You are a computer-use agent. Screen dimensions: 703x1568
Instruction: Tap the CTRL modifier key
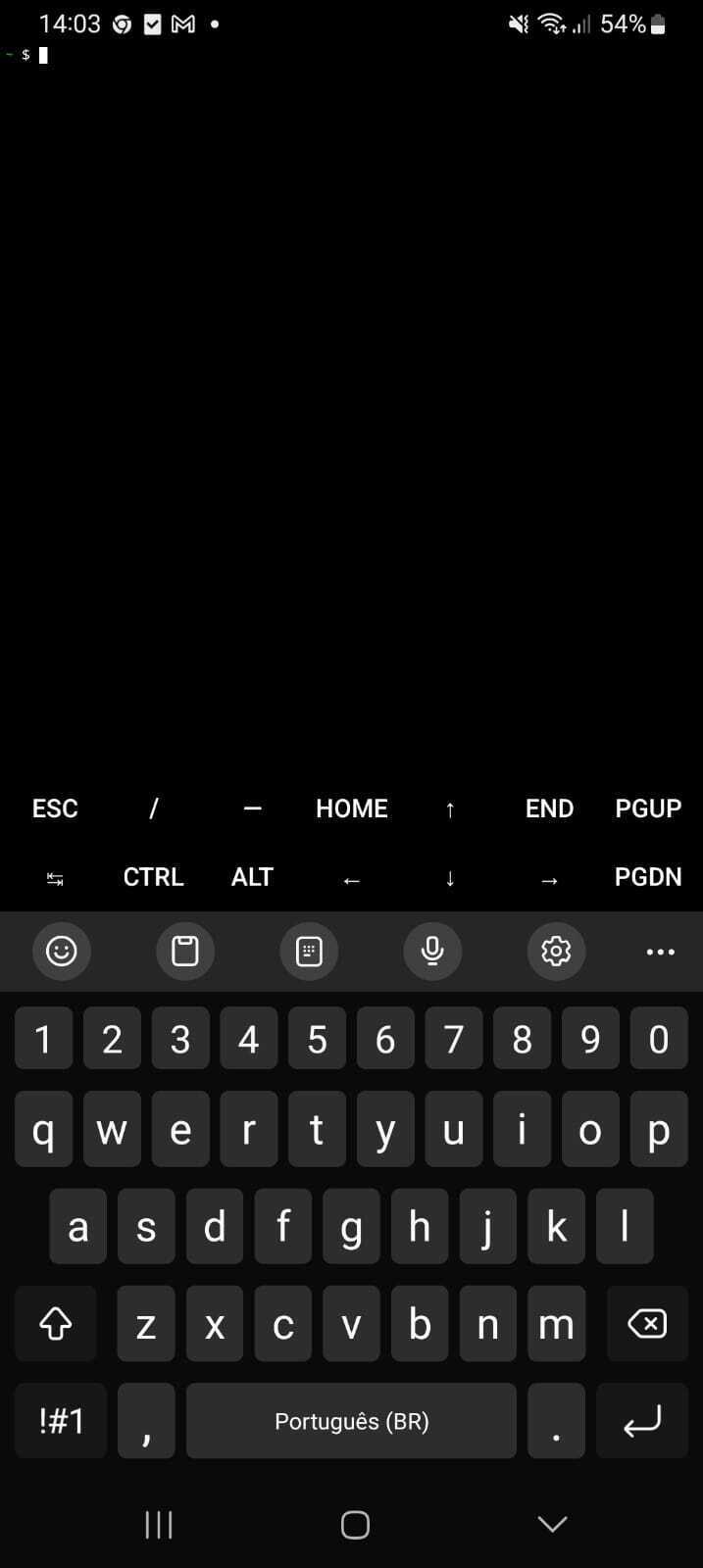[x=153, y=877]
